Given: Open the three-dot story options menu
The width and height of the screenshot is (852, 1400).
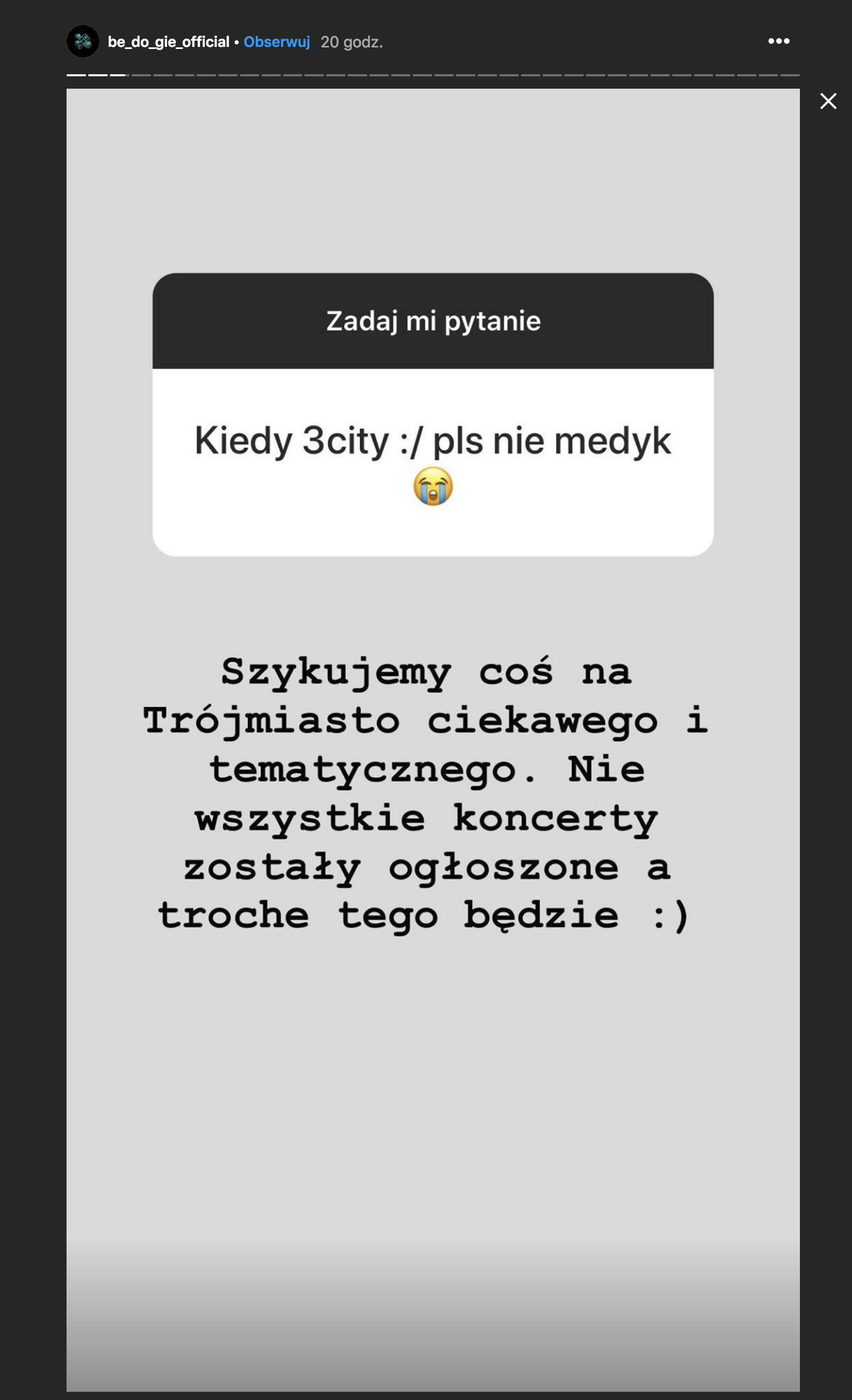Looking at the screenshot, I should pyautogui.click(x=778, y=41).
